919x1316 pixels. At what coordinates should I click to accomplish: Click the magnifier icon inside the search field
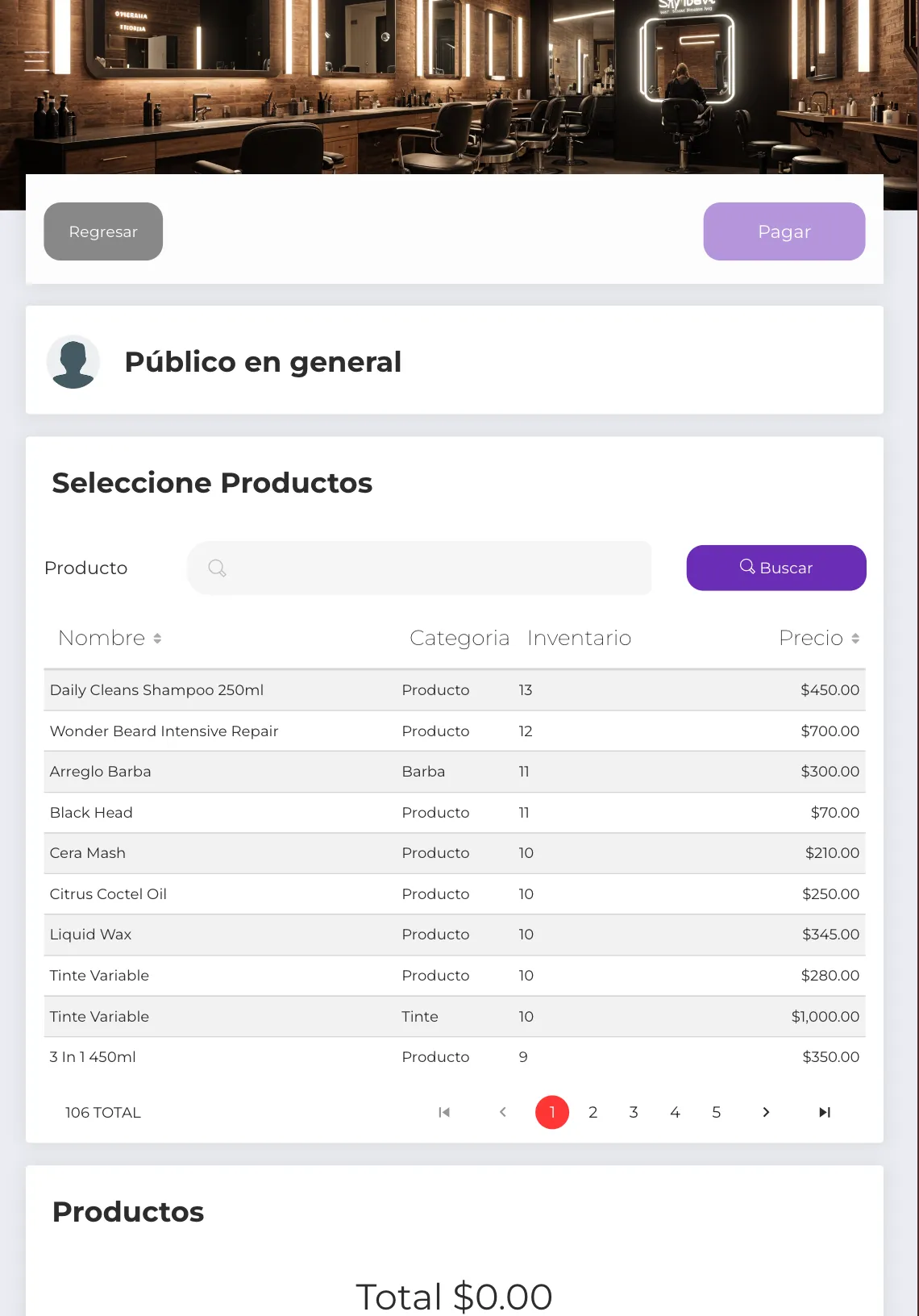217,568
